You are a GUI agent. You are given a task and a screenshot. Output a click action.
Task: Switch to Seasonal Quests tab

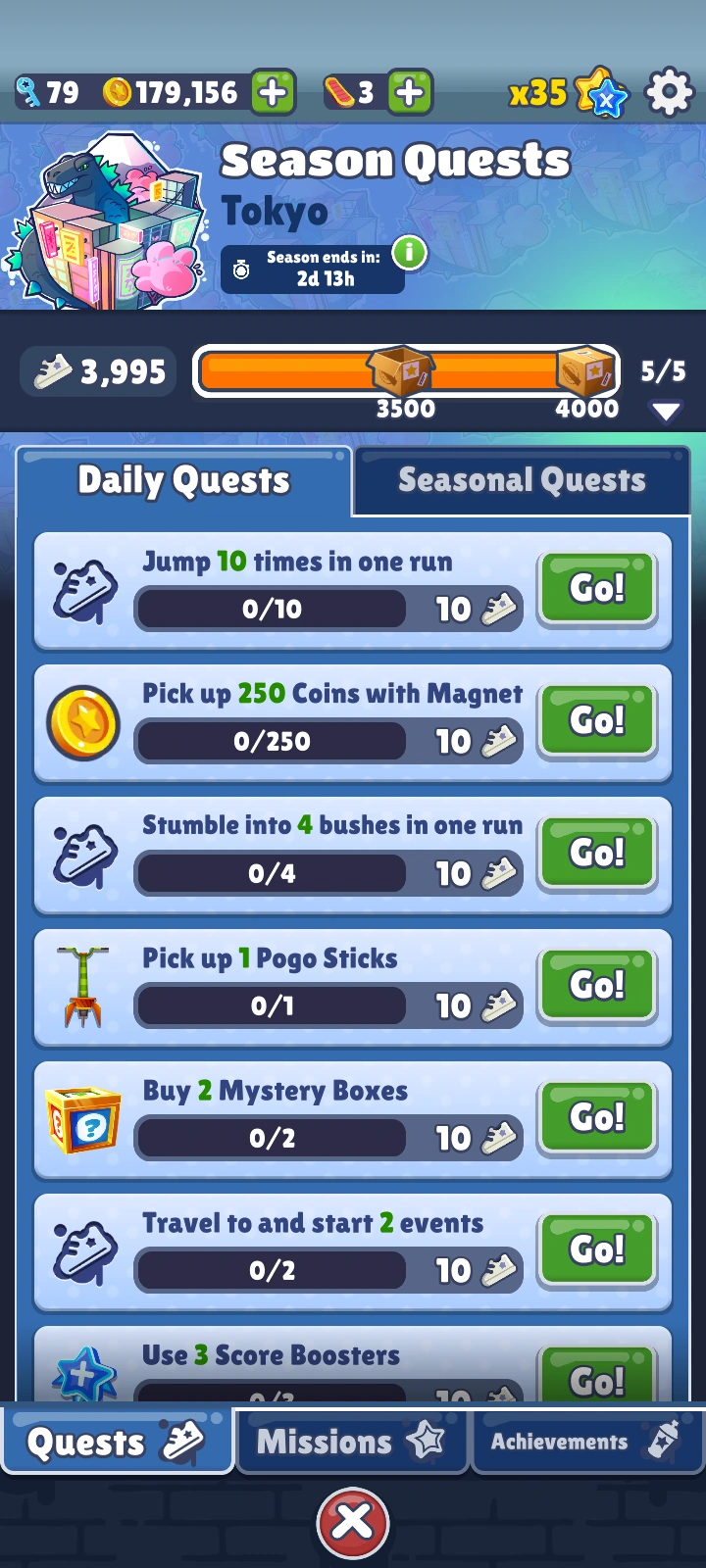click(522, 480)
